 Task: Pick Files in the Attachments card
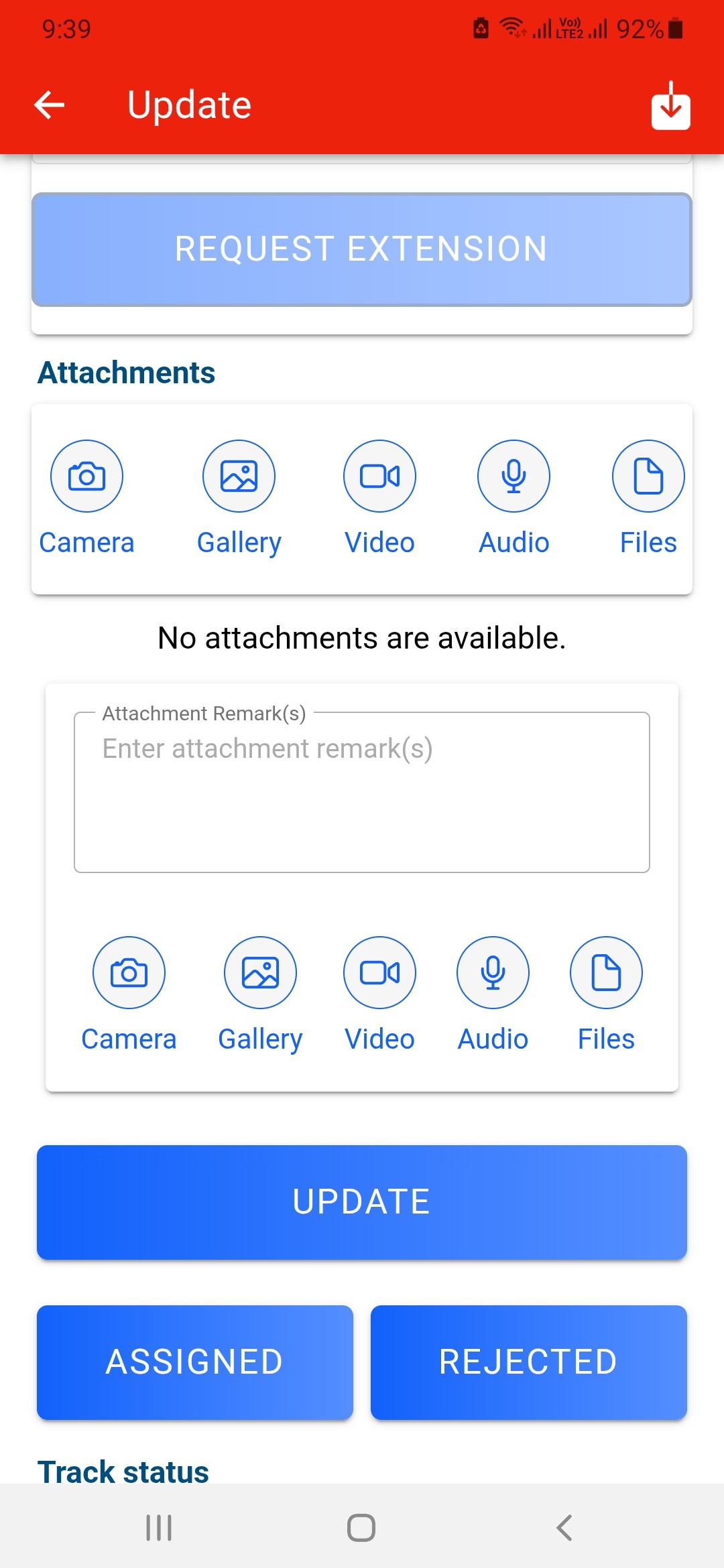[x=648, y=476]
